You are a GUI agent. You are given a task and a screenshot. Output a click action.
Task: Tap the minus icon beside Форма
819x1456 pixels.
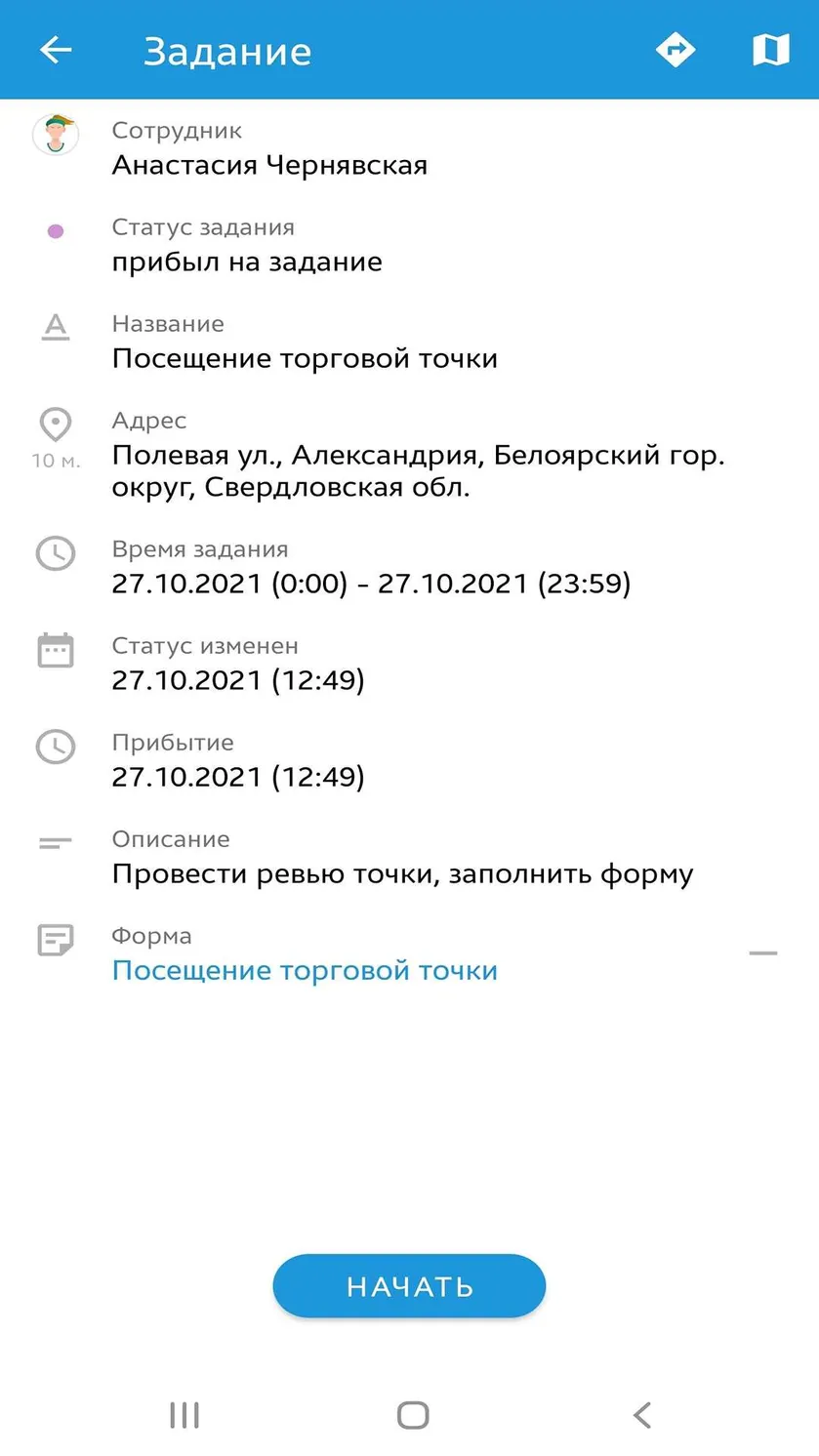tap(763, 953)
